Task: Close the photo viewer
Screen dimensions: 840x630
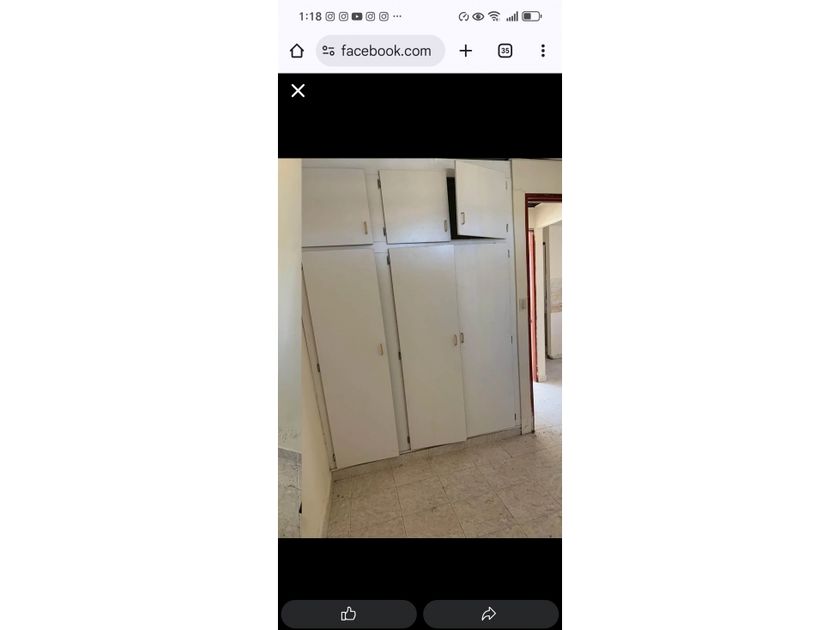Action: pyautogui.click(x=298, y=91)
